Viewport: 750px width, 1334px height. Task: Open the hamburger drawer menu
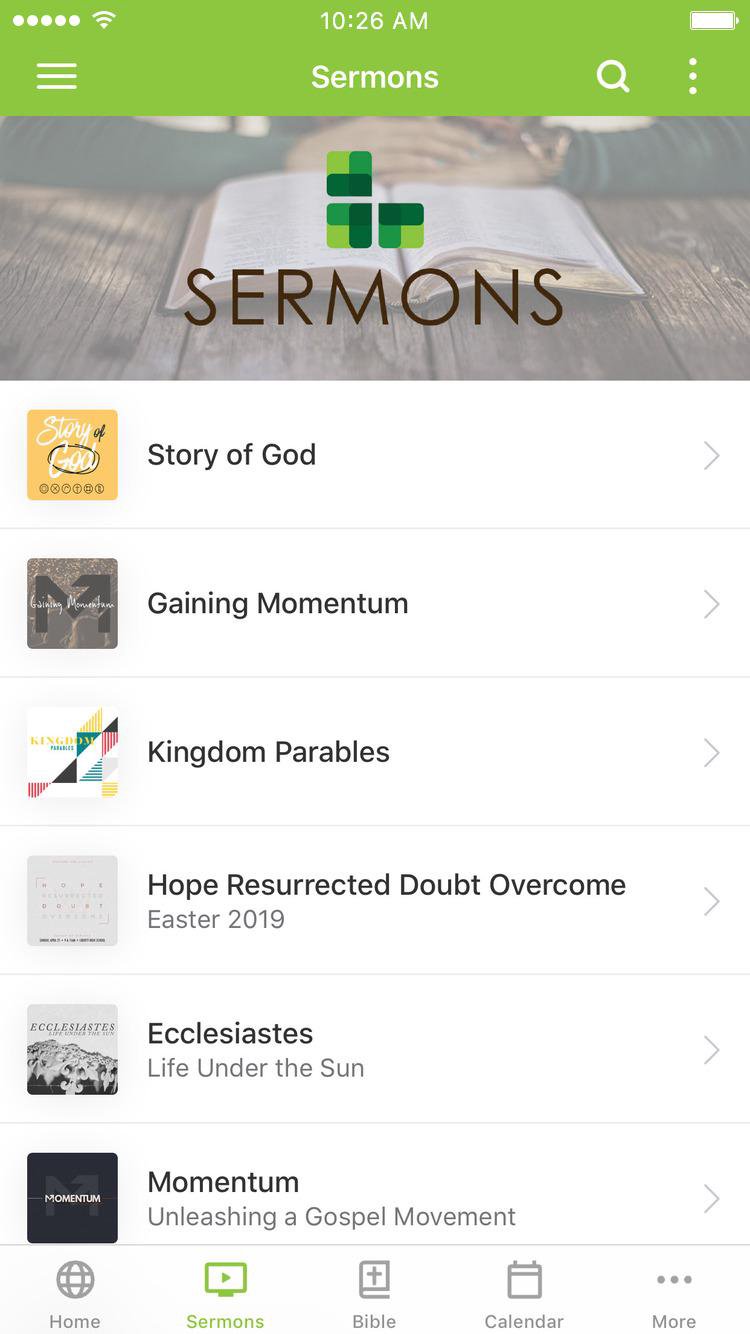pyautogui.click(x=57, y=77)
